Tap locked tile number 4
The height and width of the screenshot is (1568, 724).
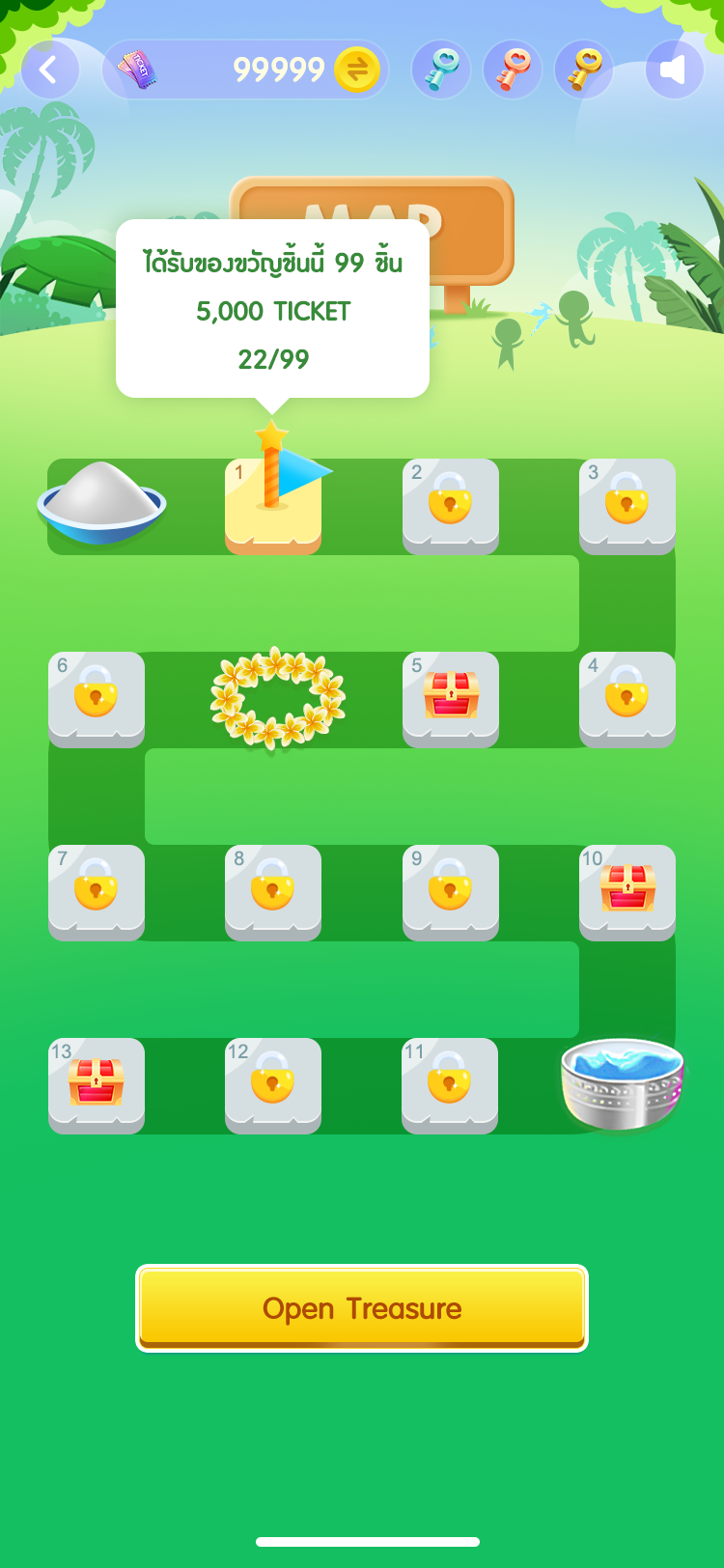coord(627,699)
